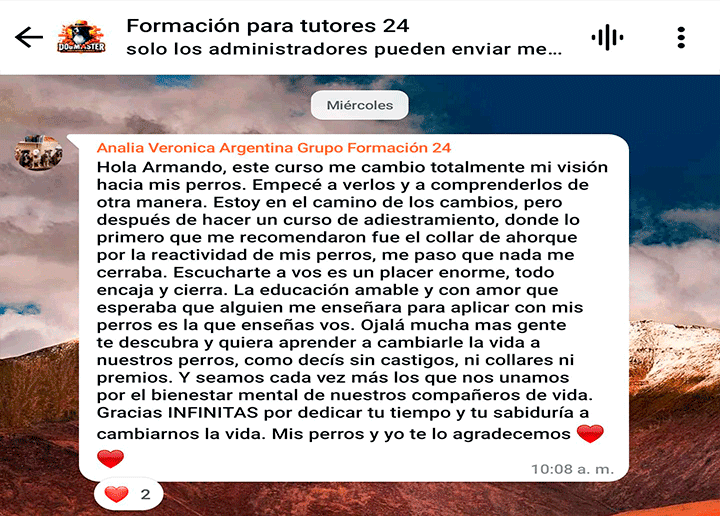The width and height of the screenshot is (720, 516).
Task: View the heart reactions on the message
Action: [128, 494]
